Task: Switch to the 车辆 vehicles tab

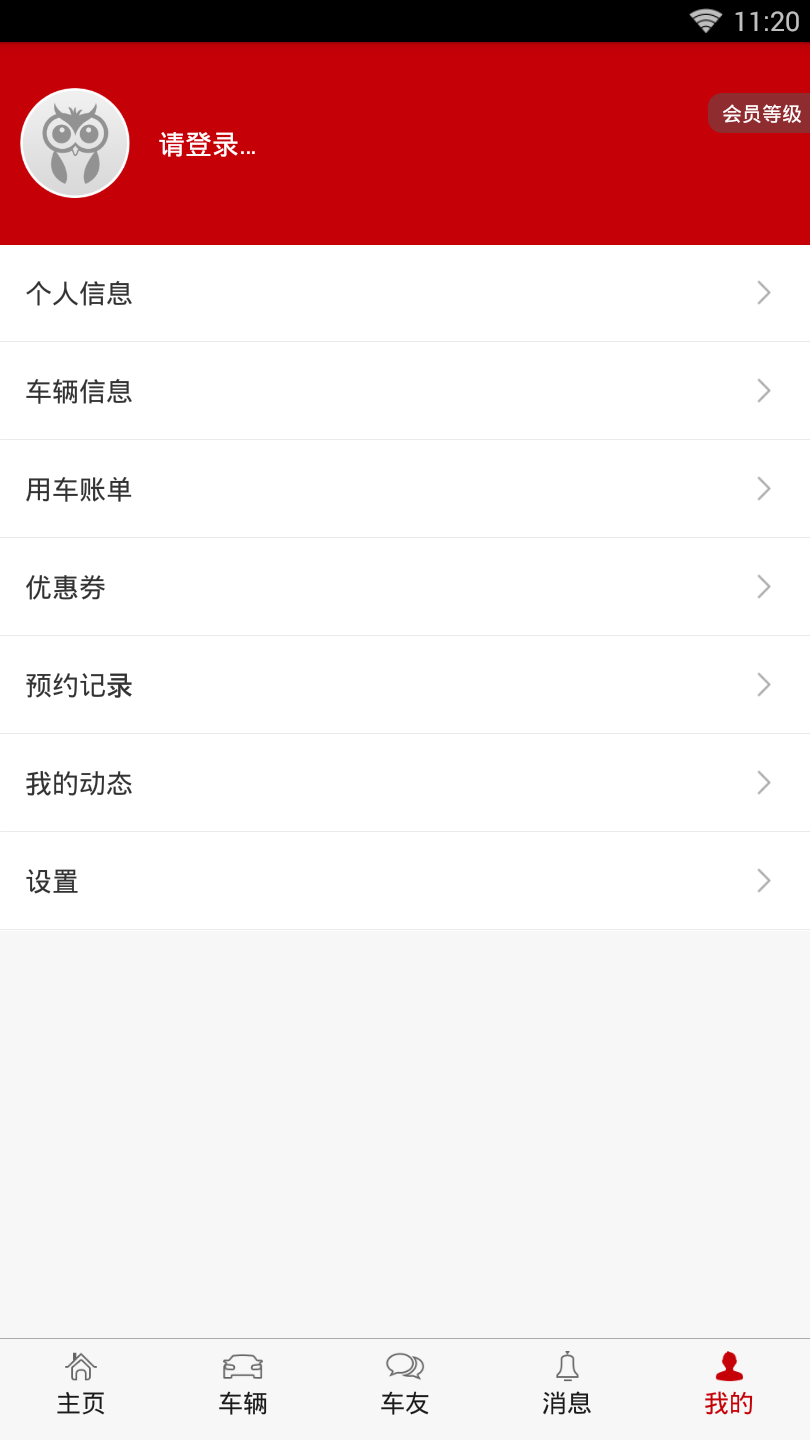Action: (243, 1385)
